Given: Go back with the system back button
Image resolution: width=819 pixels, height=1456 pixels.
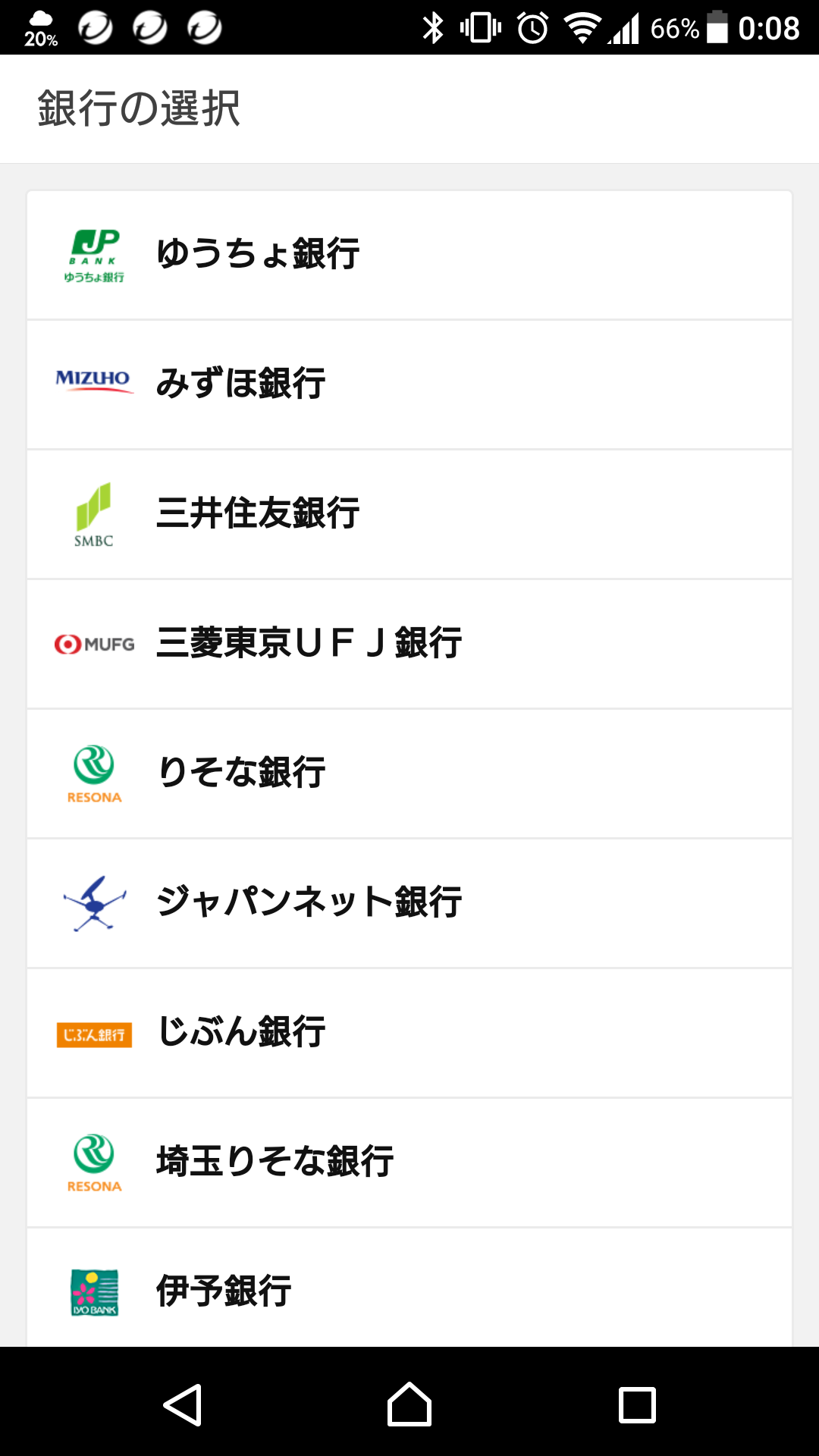Looking at the screenshot, I should (x=182, y=1405).
